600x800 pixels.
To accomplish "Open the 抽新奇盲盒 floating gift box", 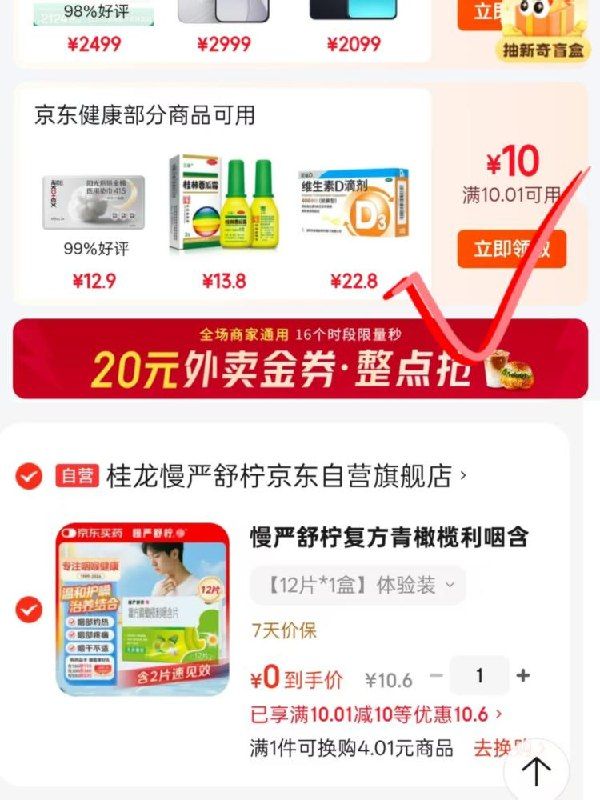I will pyautogui.click(x=545, y=30).
